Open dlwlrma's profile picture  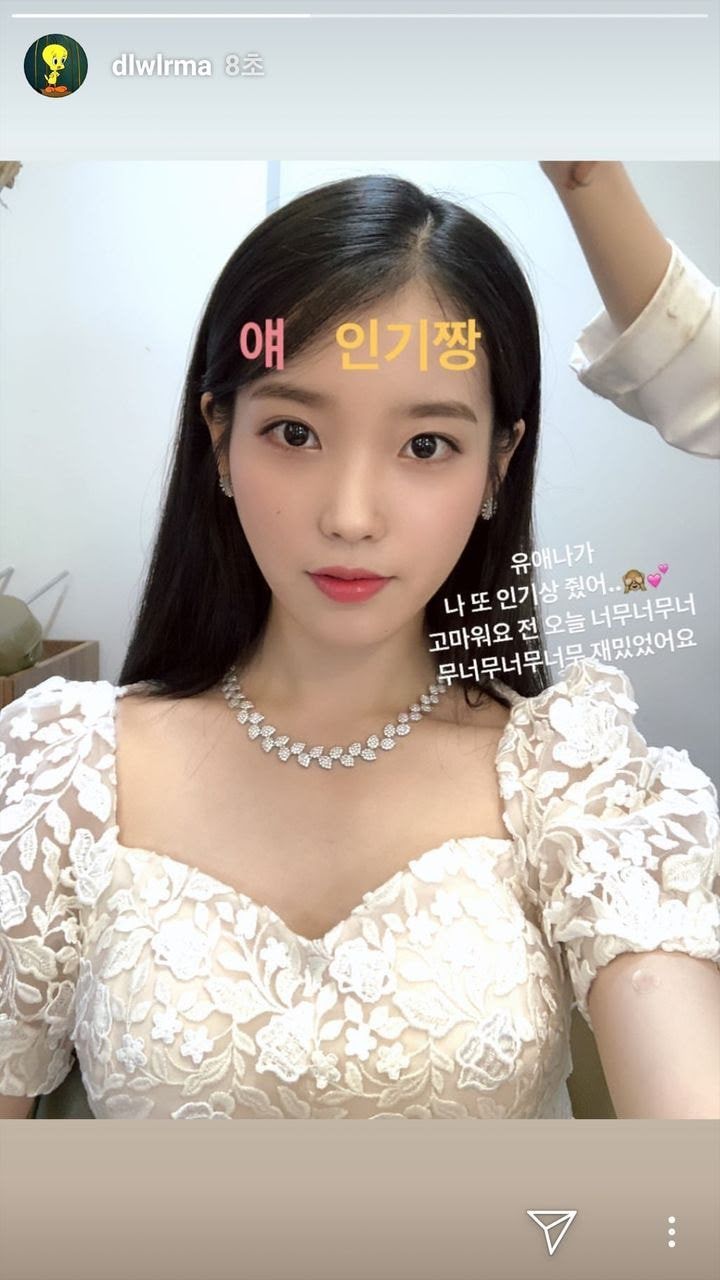pos(56,66)
